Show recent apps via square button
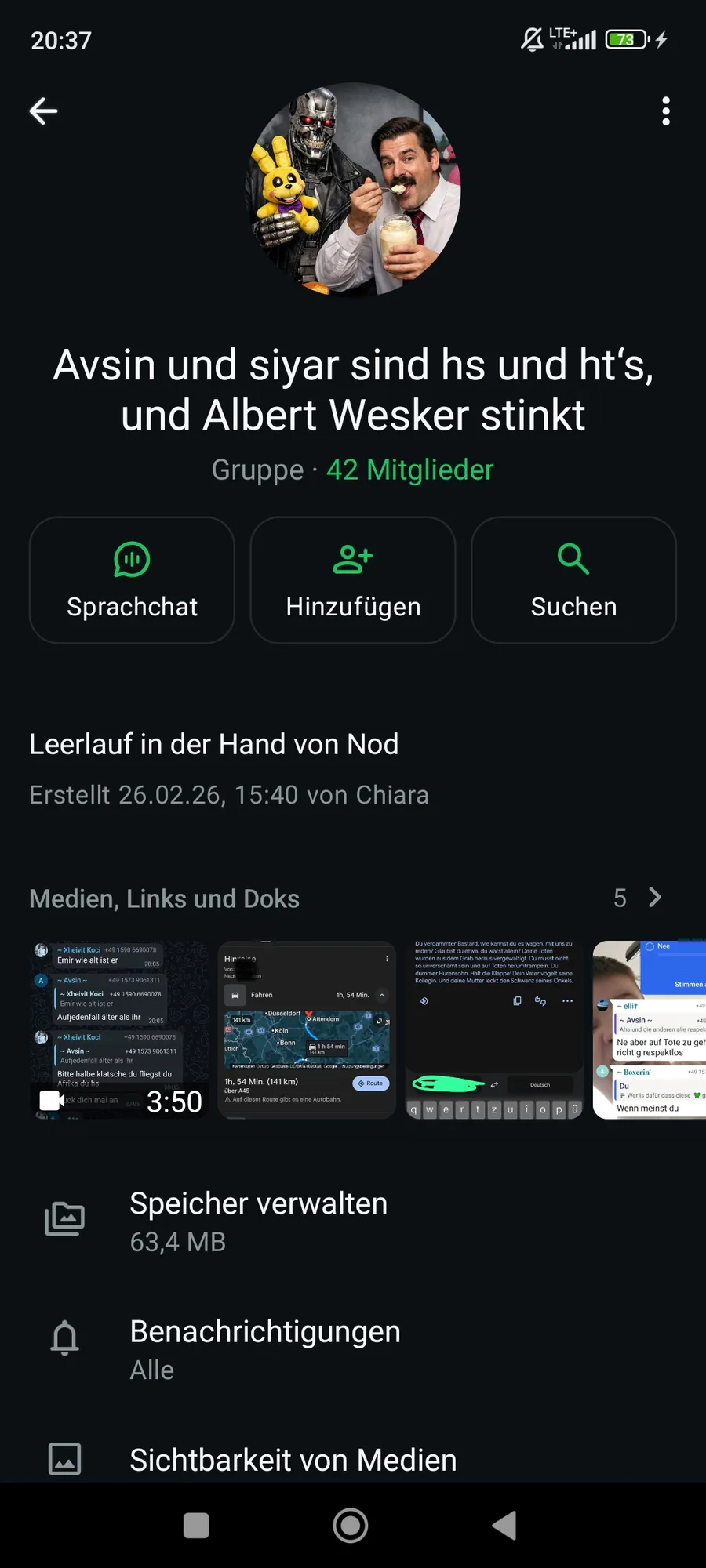This screenshot has height=1568, width=706. pyautogui.click(x=196, y=1525)
